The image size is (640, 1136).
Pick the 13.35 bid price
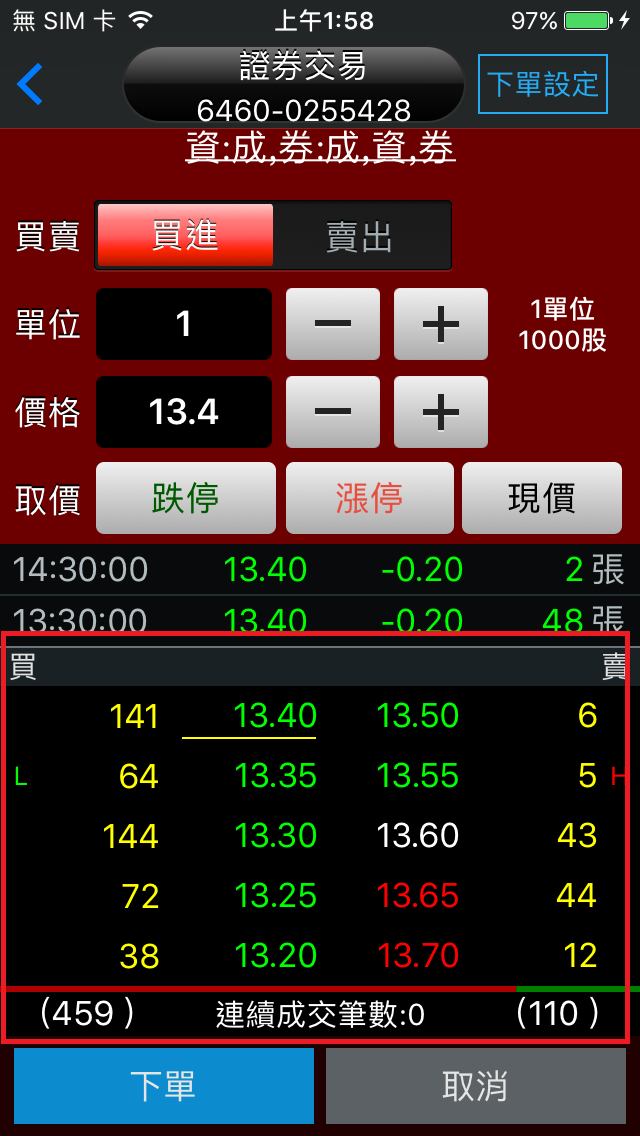pos(275,777)
